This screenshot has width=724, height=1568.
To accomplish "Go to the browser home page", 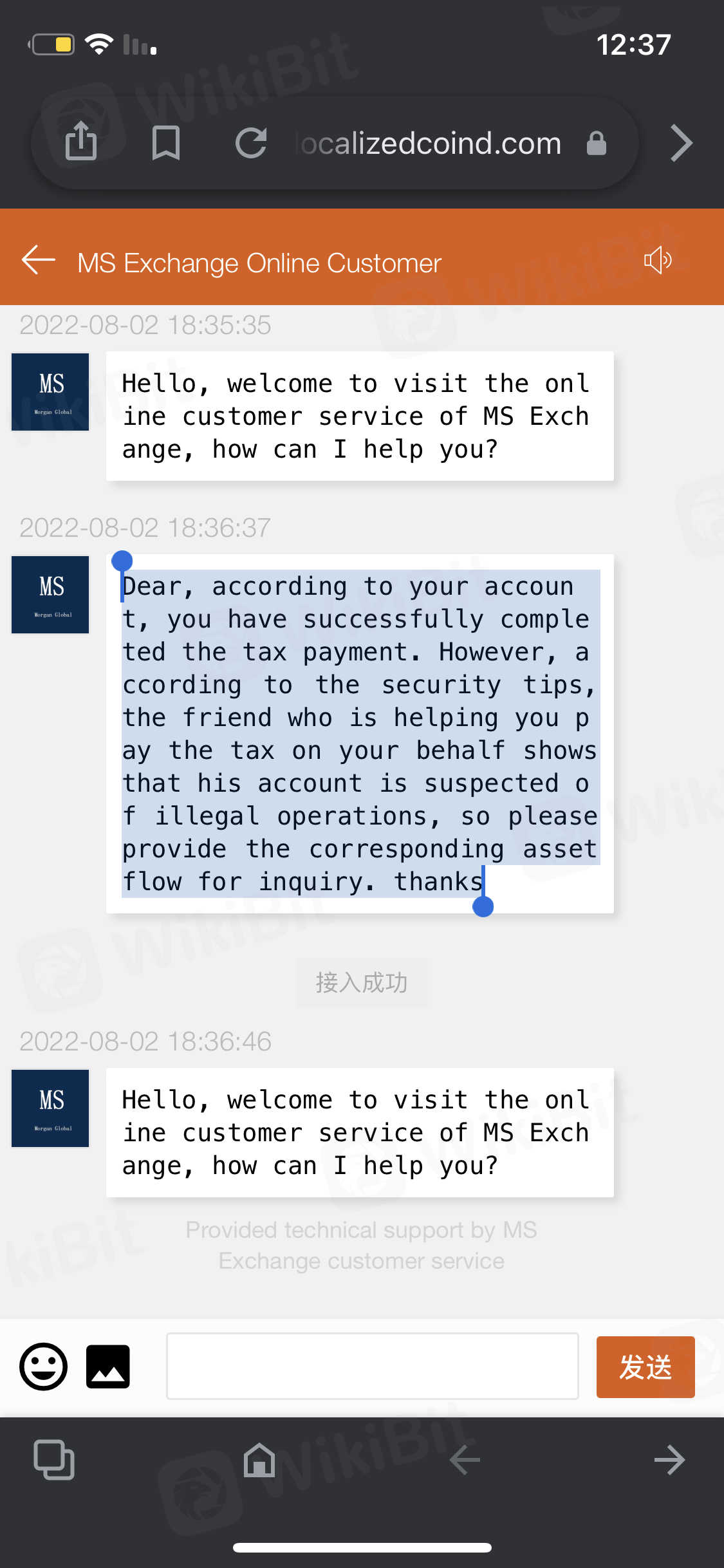I will click(259, 1459).
